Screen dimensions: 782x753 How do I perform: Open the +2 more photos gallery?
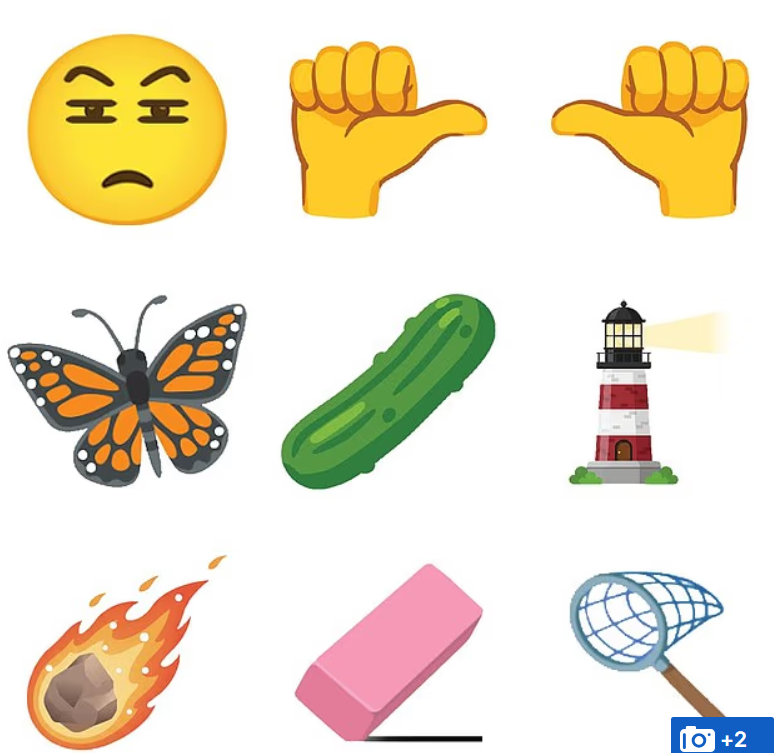point(716,738)
